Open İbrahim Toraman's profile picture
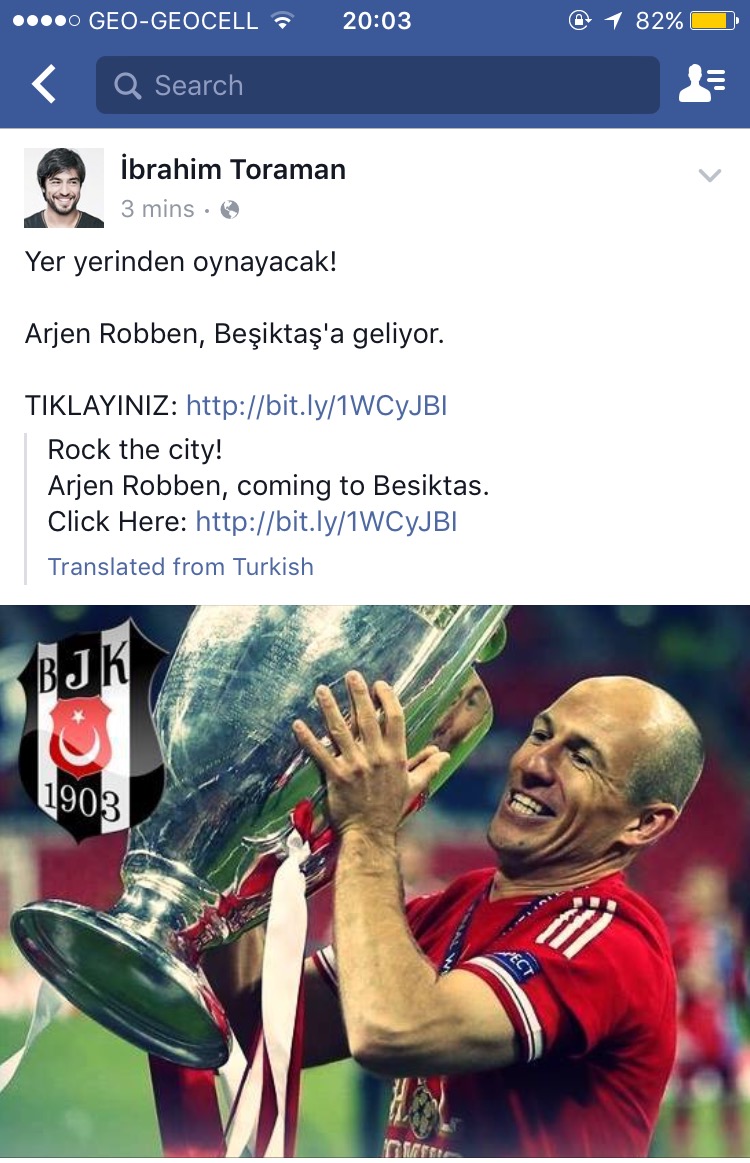Image resolution: width=750 pixels, height=1163 pixels. [64, 188]
